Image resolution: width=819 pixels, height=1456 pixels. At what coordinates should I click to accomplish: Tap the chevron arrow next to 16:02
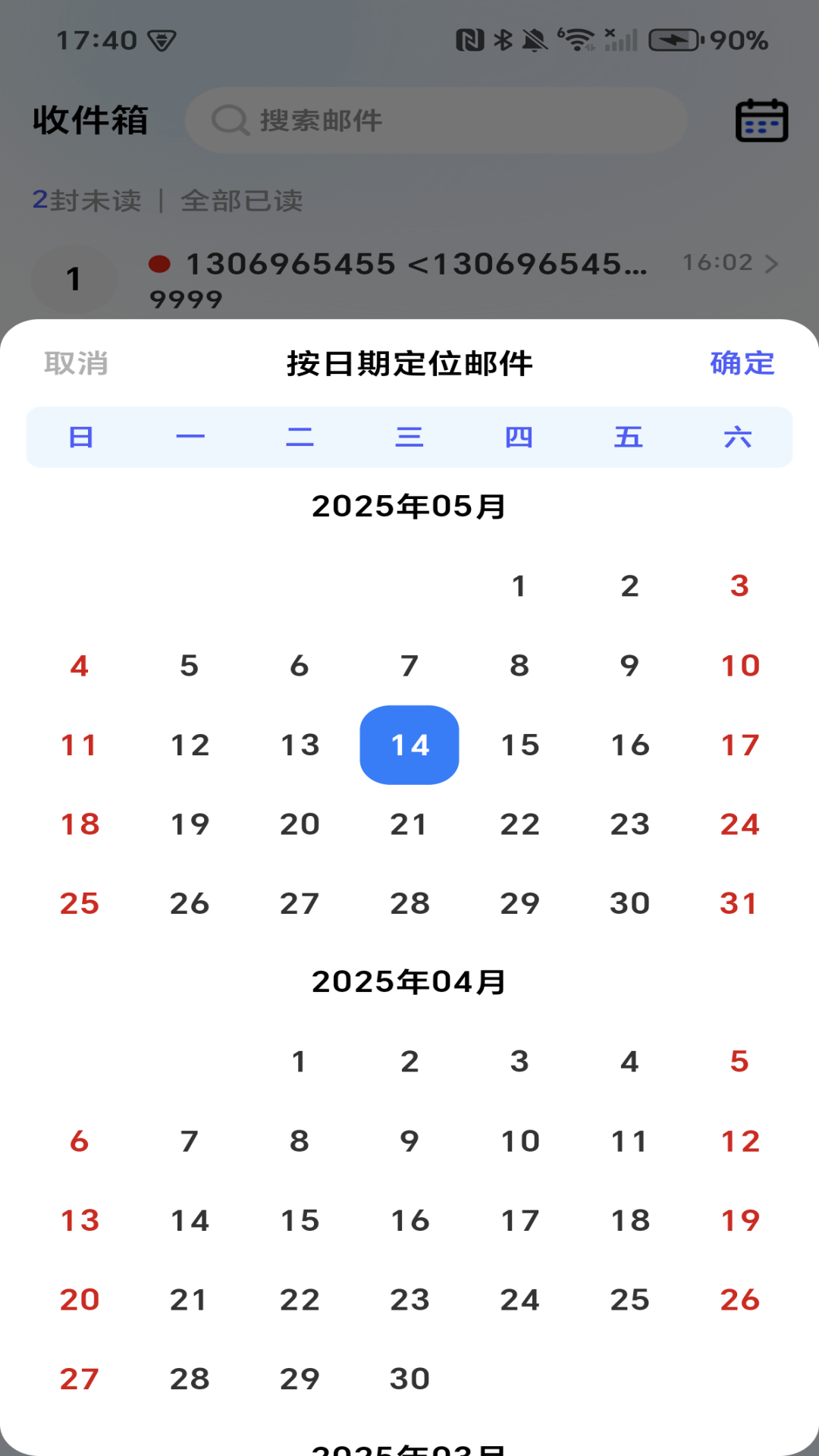coord(772,265)
